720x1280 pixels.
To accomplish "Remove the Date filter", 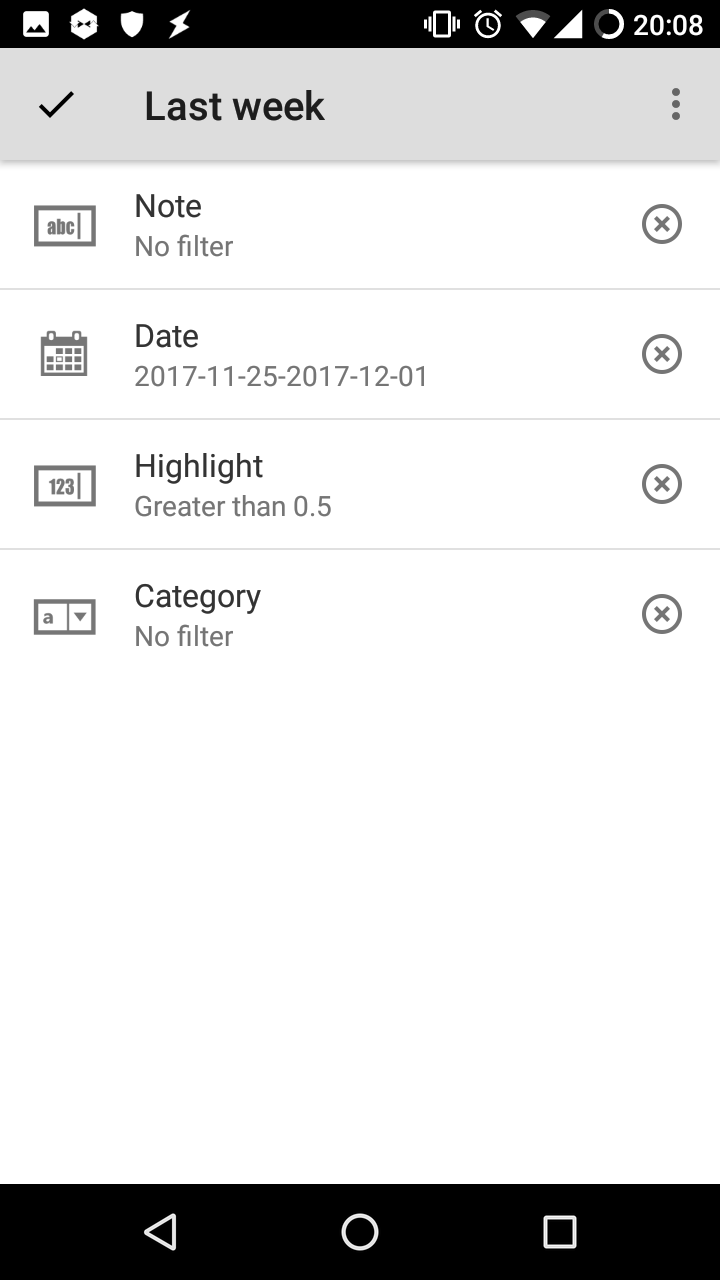I will 661,354.
